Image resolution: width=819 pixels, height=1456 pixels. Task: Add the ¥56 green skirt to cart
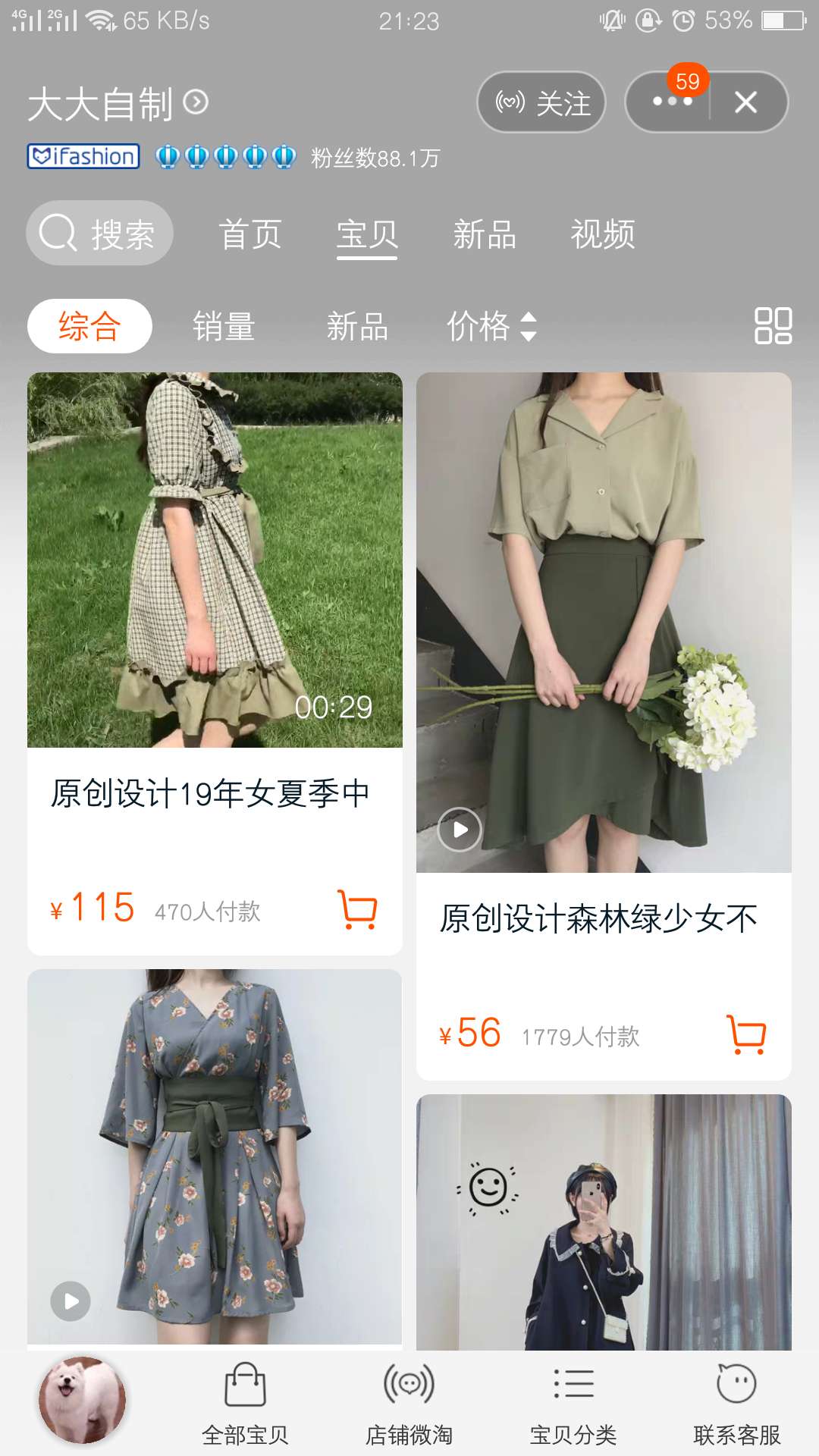tap(746, 1033)
